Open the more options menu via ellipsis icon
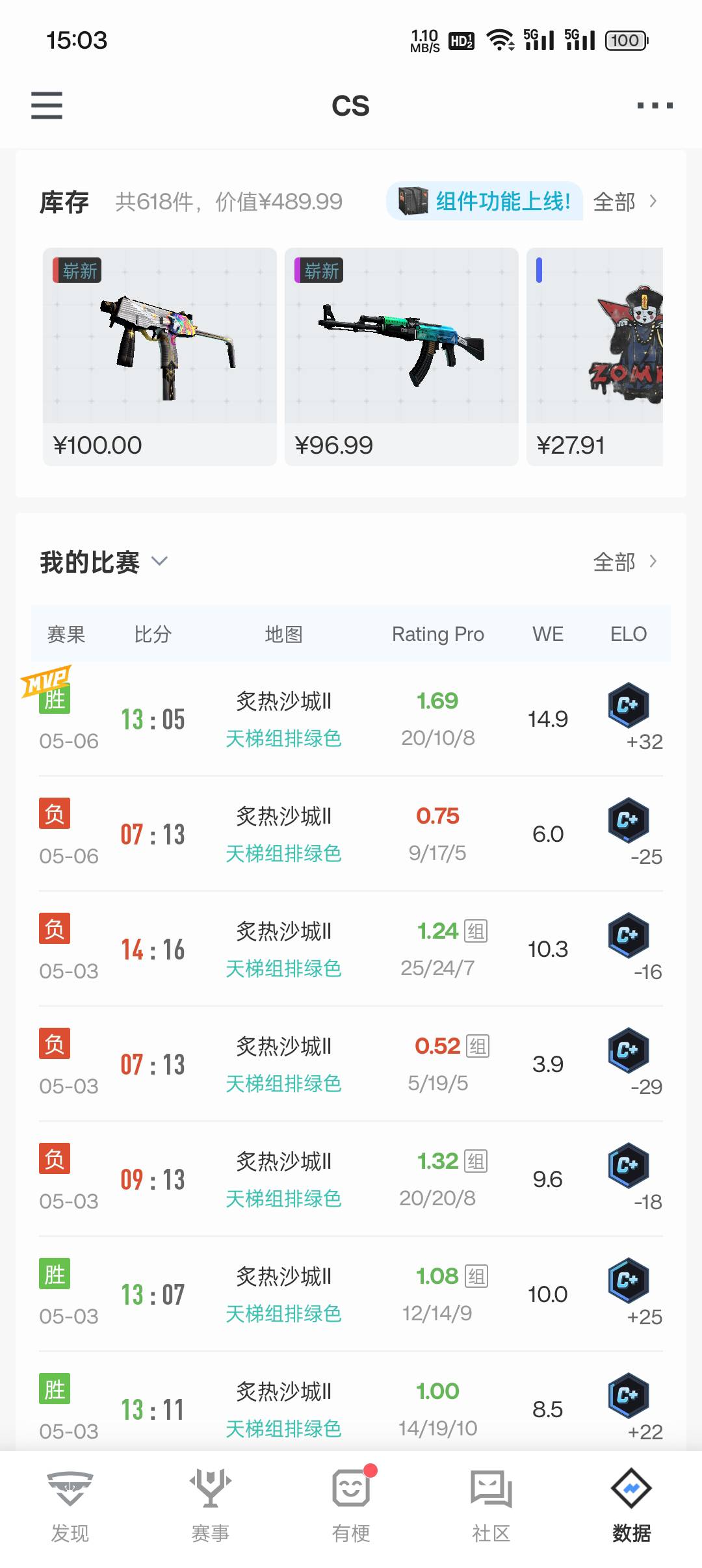Viewport: 702px width, 1568px height. [x=653, y=106]
